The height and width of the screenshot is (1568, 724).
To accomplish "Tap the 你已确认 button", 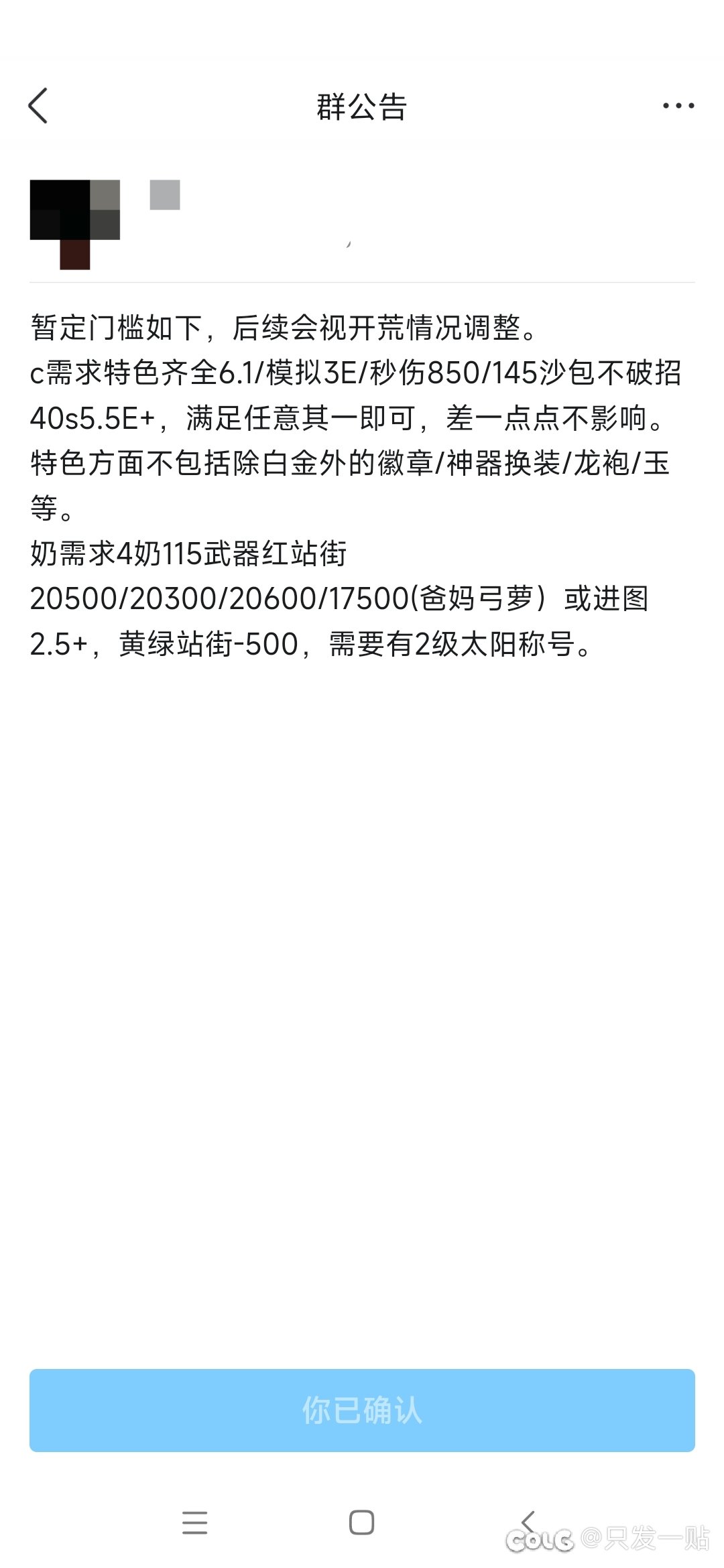I will (x=362, y=1410).
